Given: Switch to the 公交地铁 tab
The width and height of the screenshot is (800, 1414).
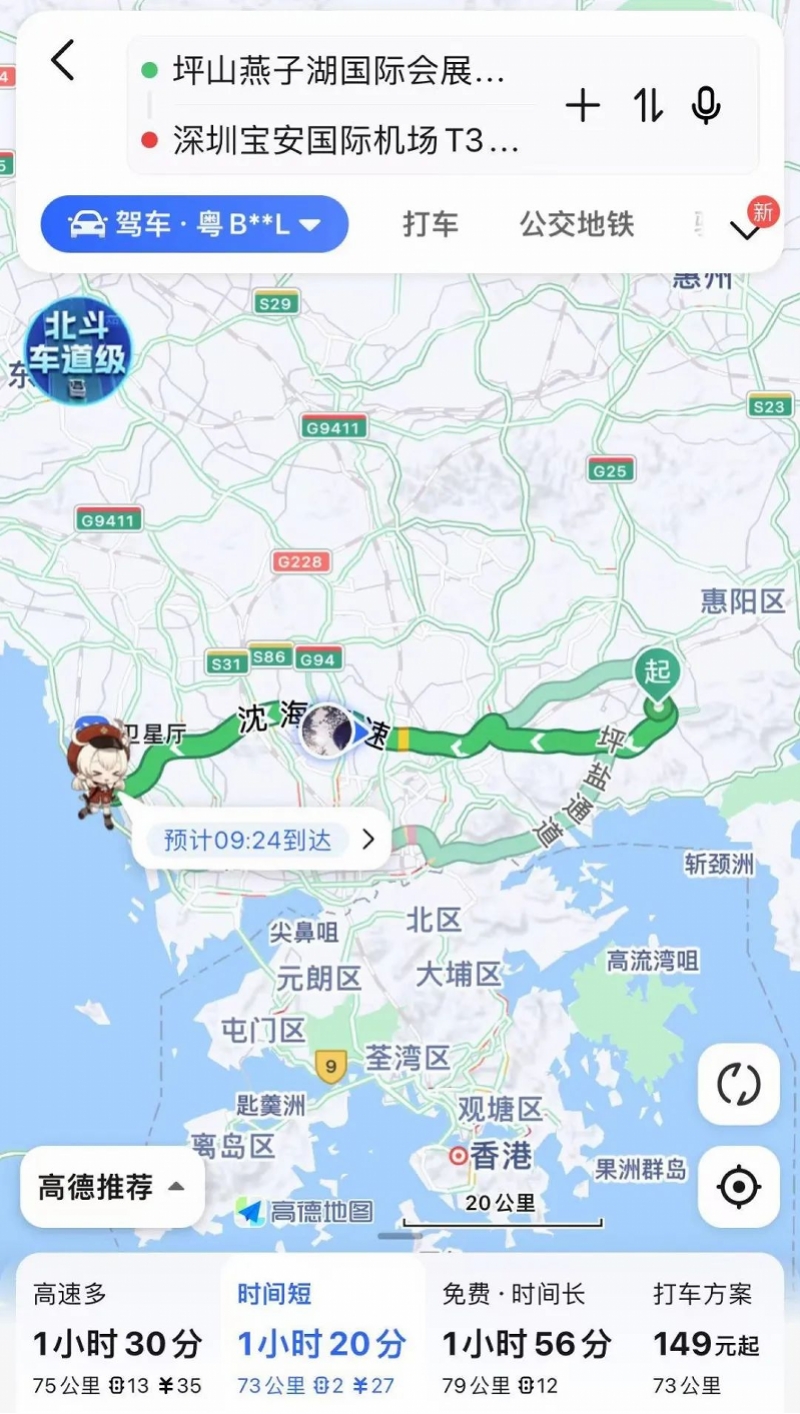Looking at the screenshot, I should (x=576, y=224).
